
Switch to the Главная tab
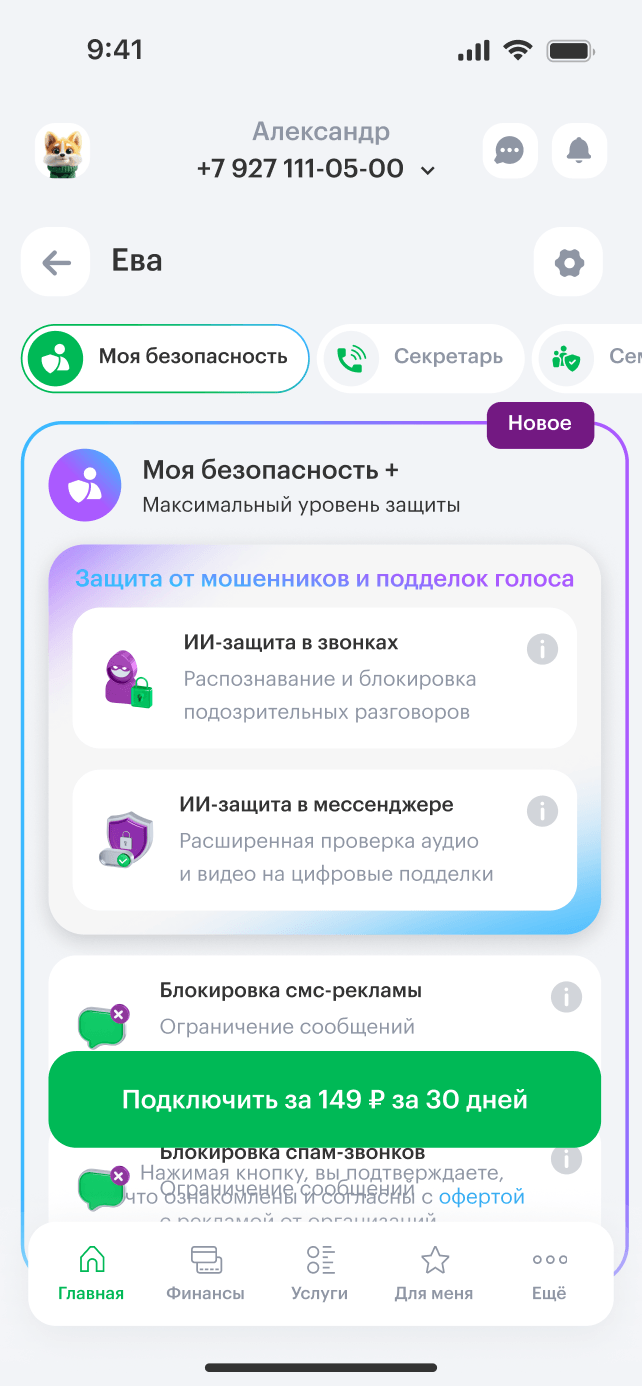(91, 1273)
